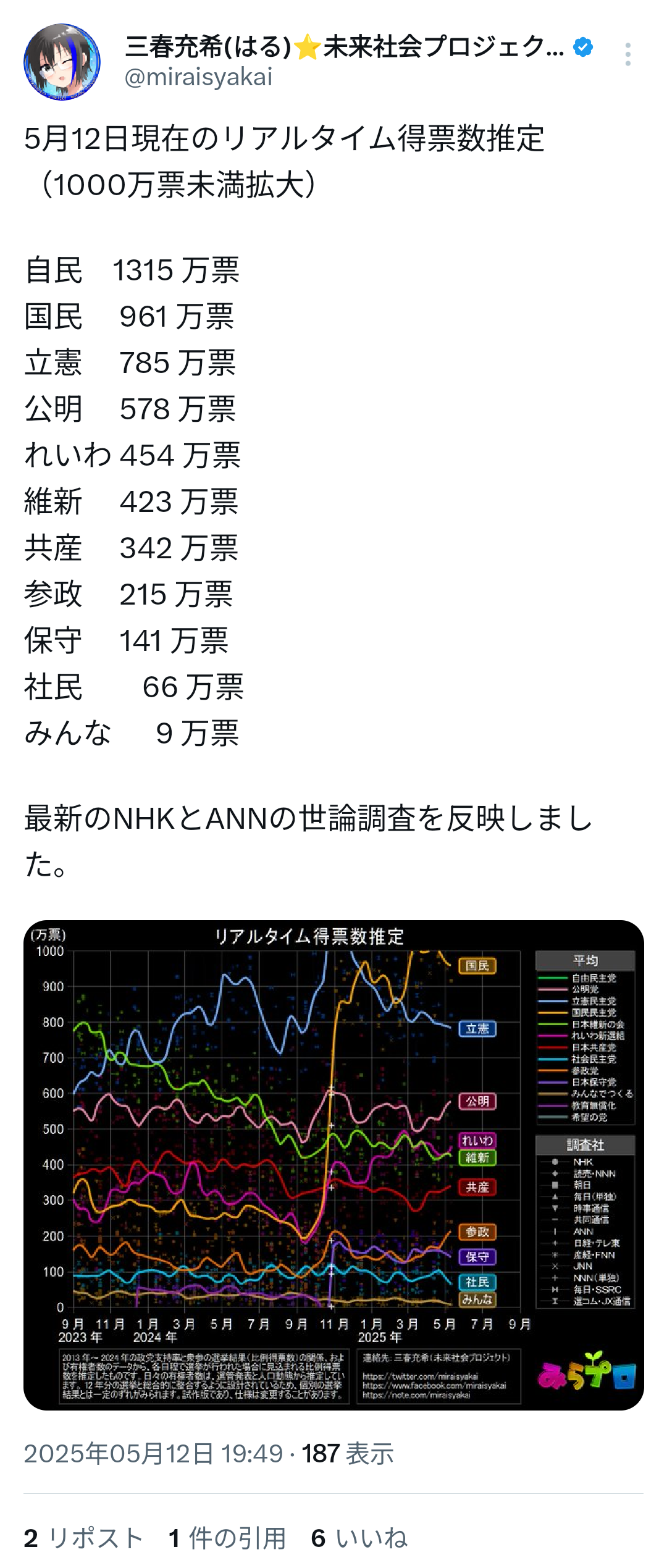View the list of 2 リポスト
667x1568 pixels.
(83, 1538)
